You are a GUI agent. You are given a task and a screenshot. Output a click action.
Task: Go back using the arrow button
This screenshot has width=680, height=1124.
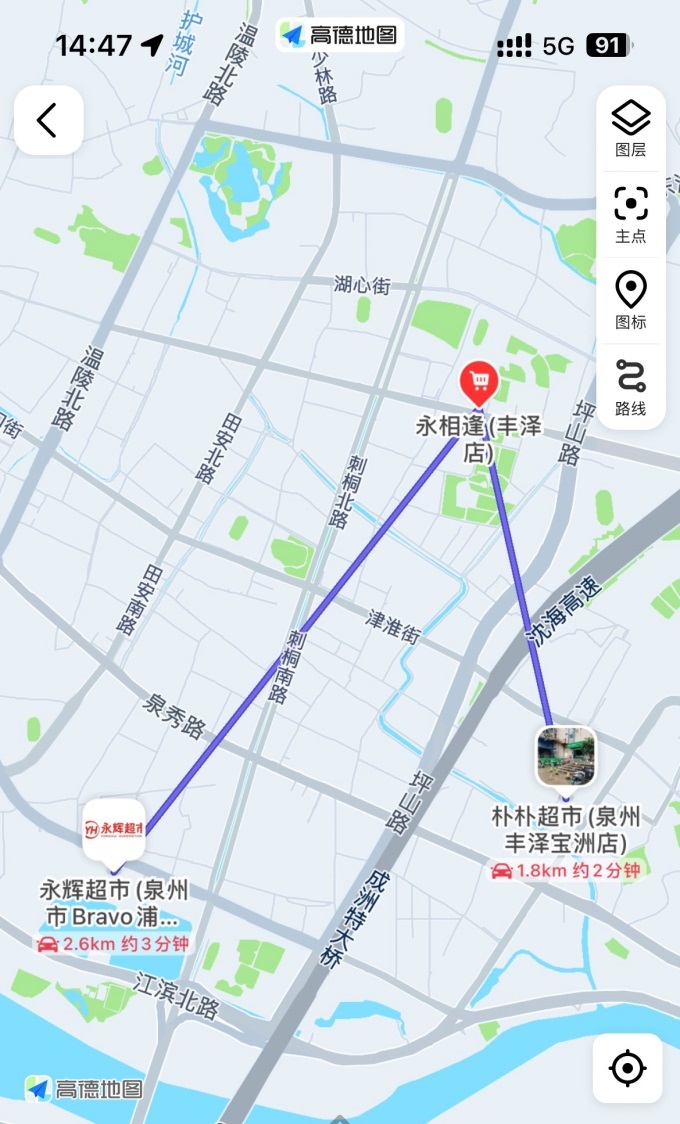[x=48, y=120]
